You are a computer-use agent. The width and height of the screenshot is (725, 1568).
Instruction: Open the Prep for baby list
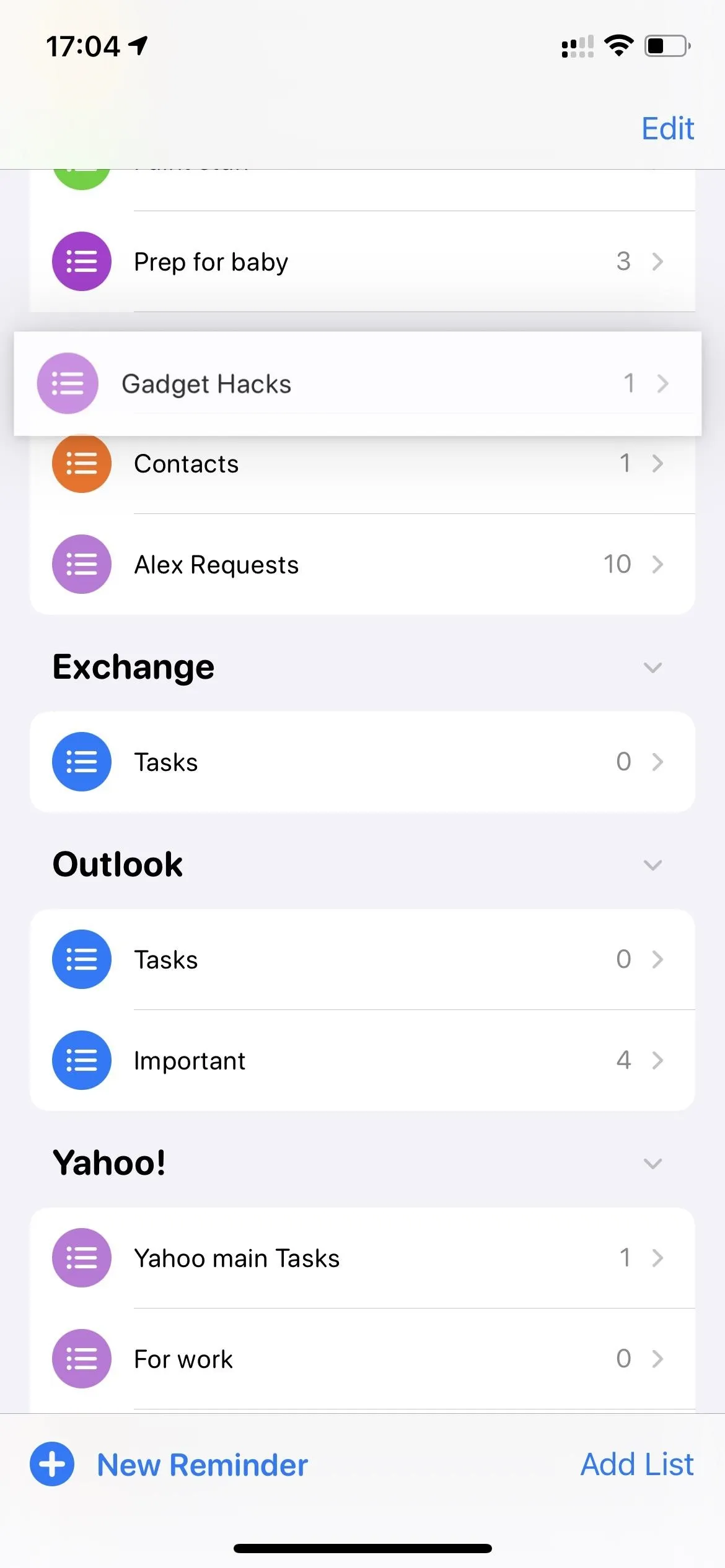362,261
